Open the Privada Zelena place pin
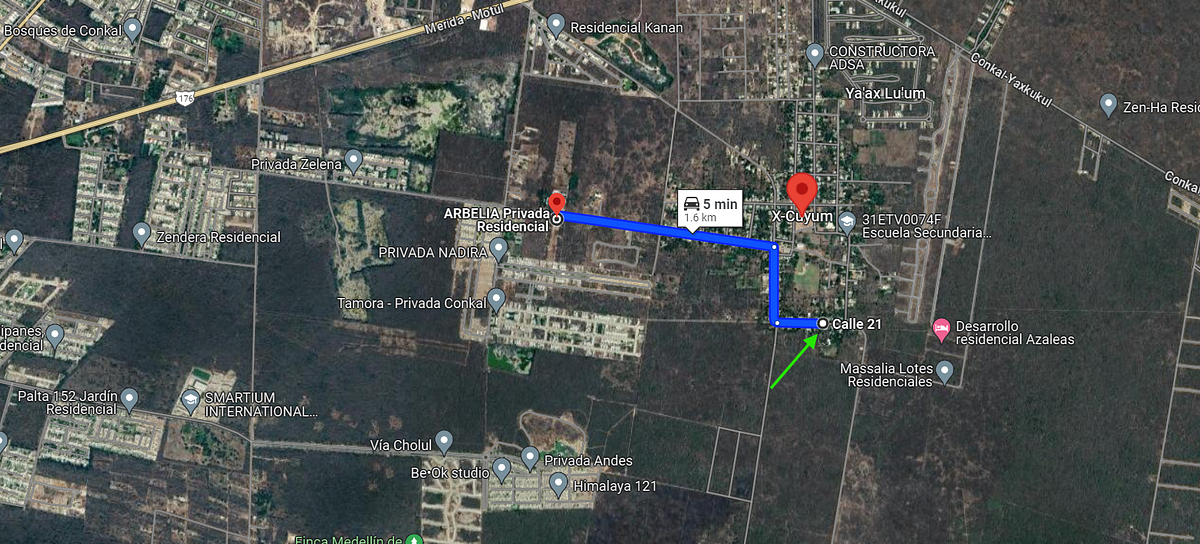This screenshot has width=1200, height=544. click(x=353, y=160)
